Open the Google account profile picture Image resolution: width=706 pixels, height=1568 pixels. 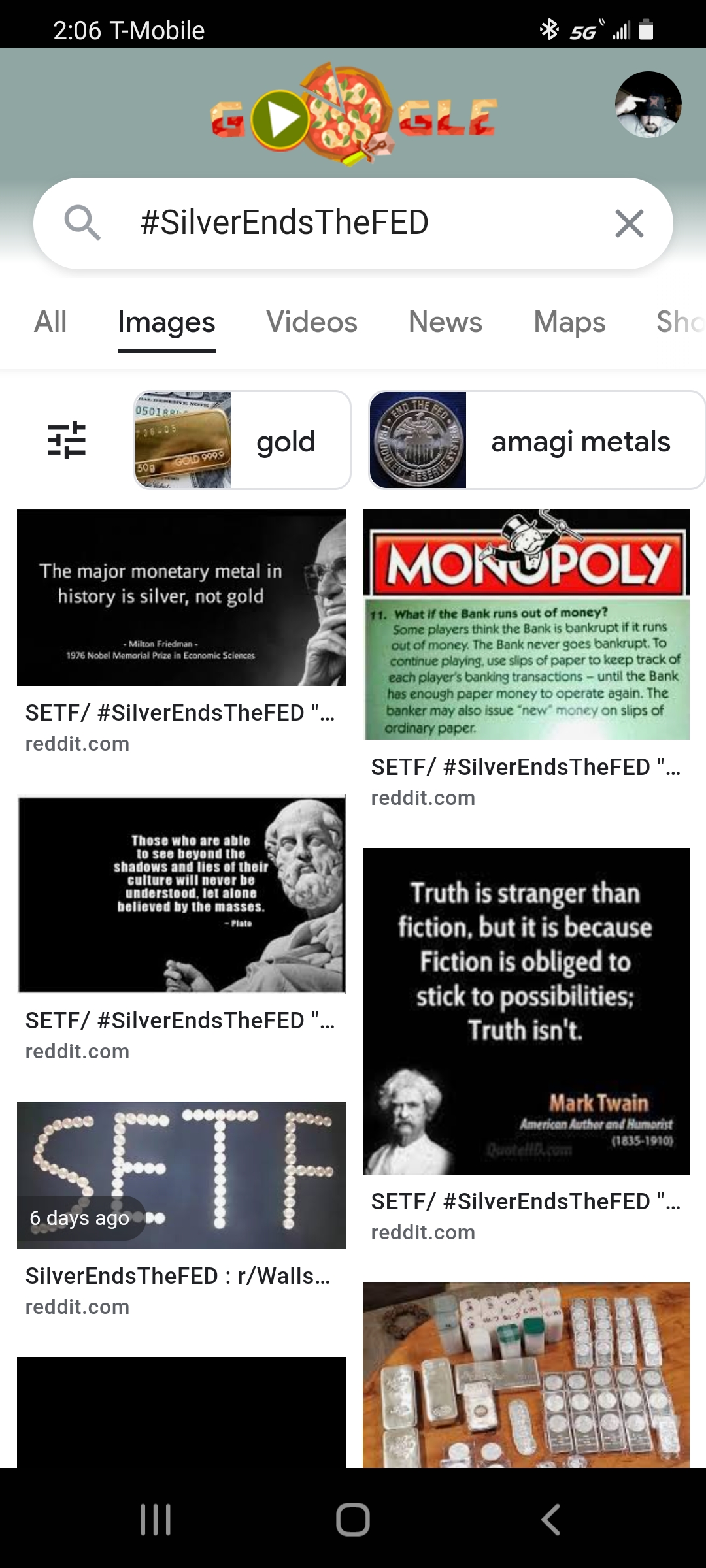pyautogui.click(x=648, y=105)
